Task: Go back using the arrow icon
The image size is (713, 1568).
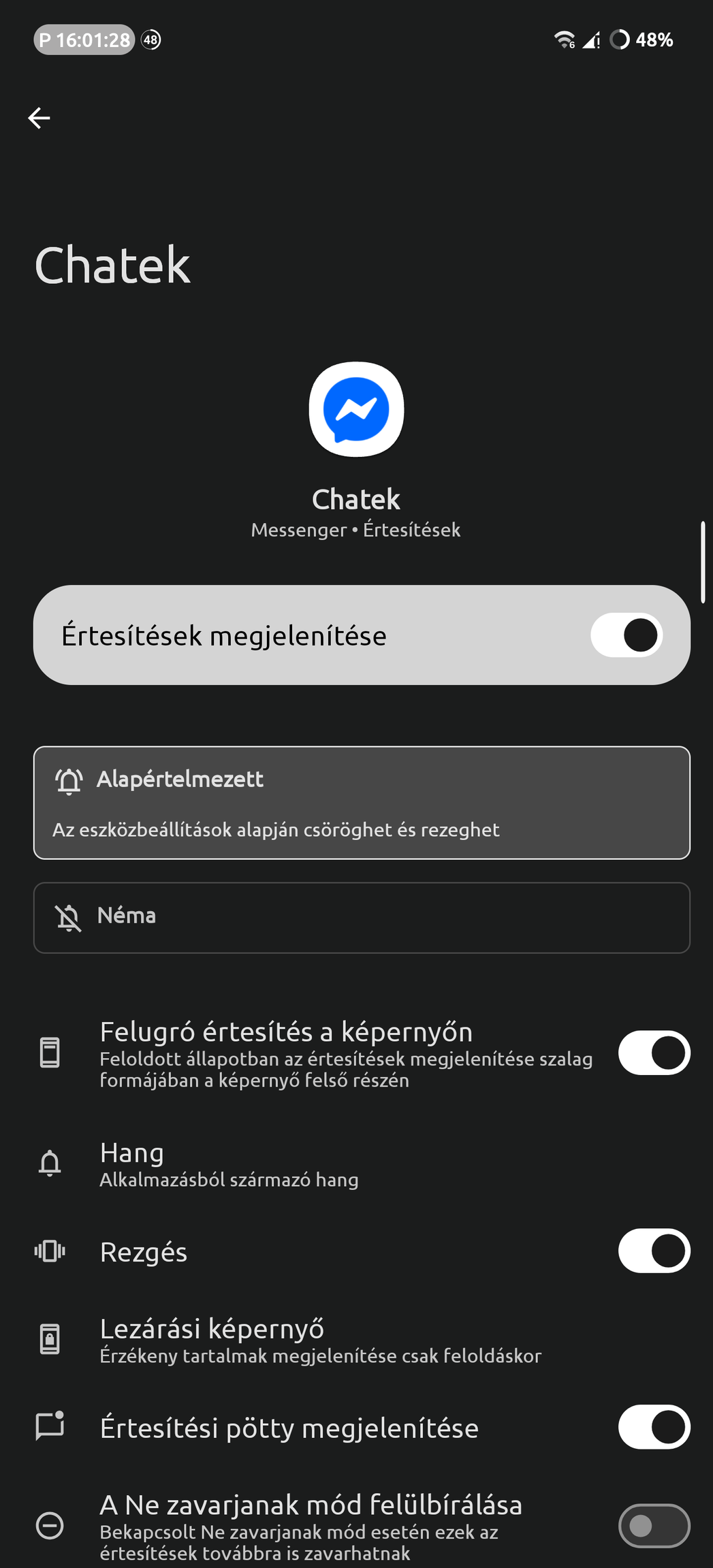Action: click(x=39, y=118)
